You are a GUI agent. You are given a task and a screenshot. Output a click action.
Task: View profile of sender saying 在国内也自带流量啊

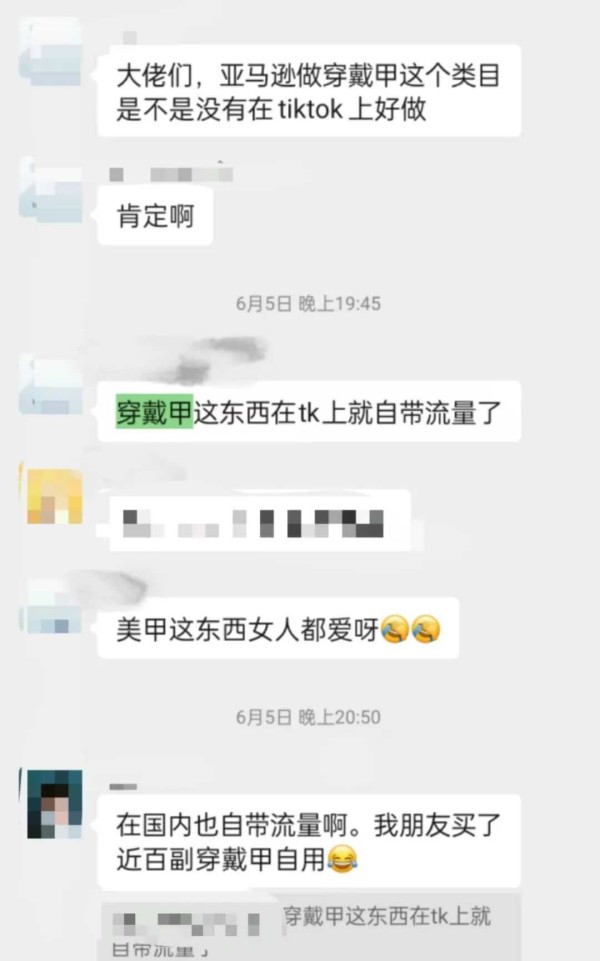point(54,803)
